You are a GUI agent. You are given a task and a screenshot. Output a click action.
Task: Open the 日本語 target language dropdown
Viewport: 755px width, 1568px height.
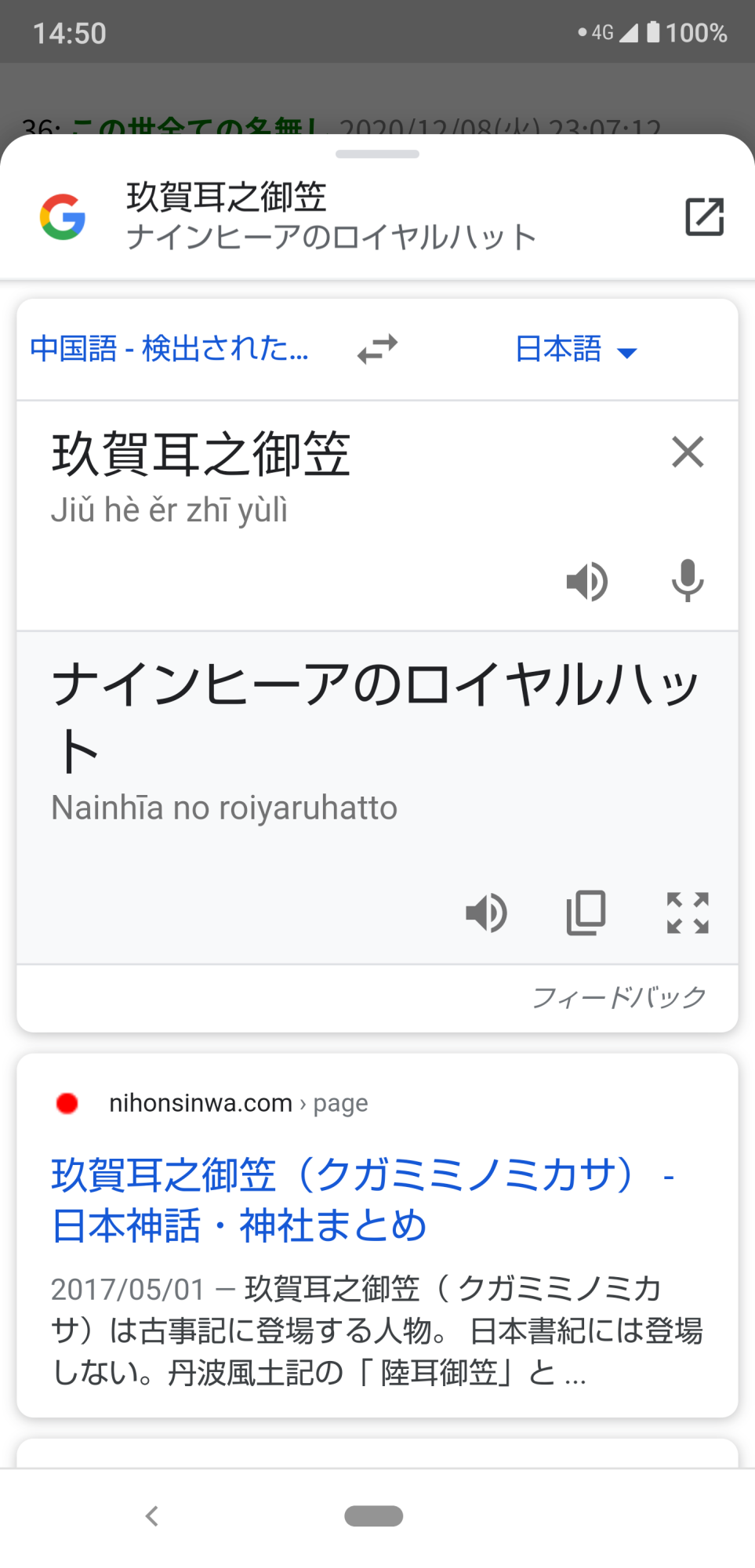576,349
